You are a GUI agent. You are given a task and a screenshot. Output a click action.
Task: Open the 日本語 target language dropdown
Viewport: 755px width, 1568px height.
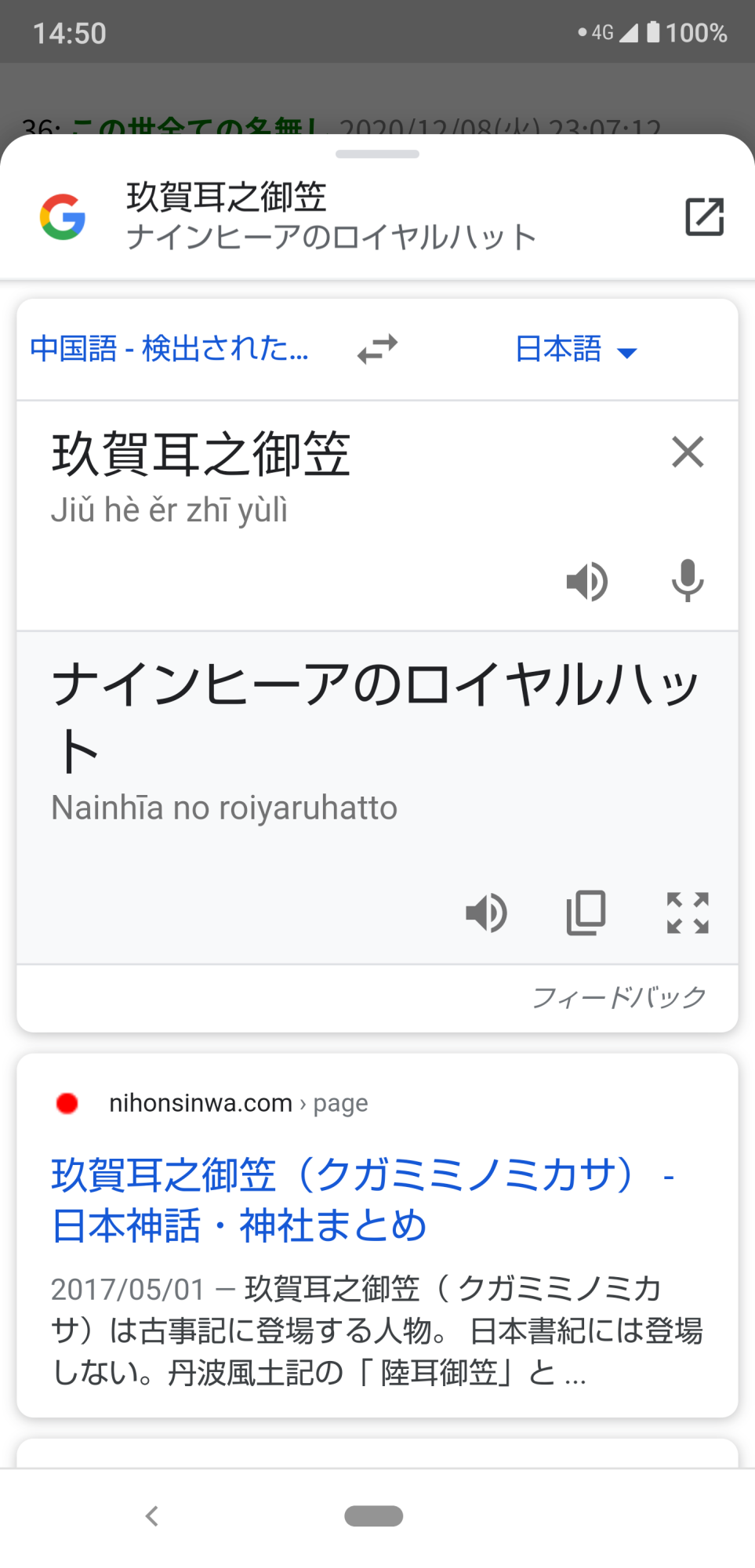576,349
